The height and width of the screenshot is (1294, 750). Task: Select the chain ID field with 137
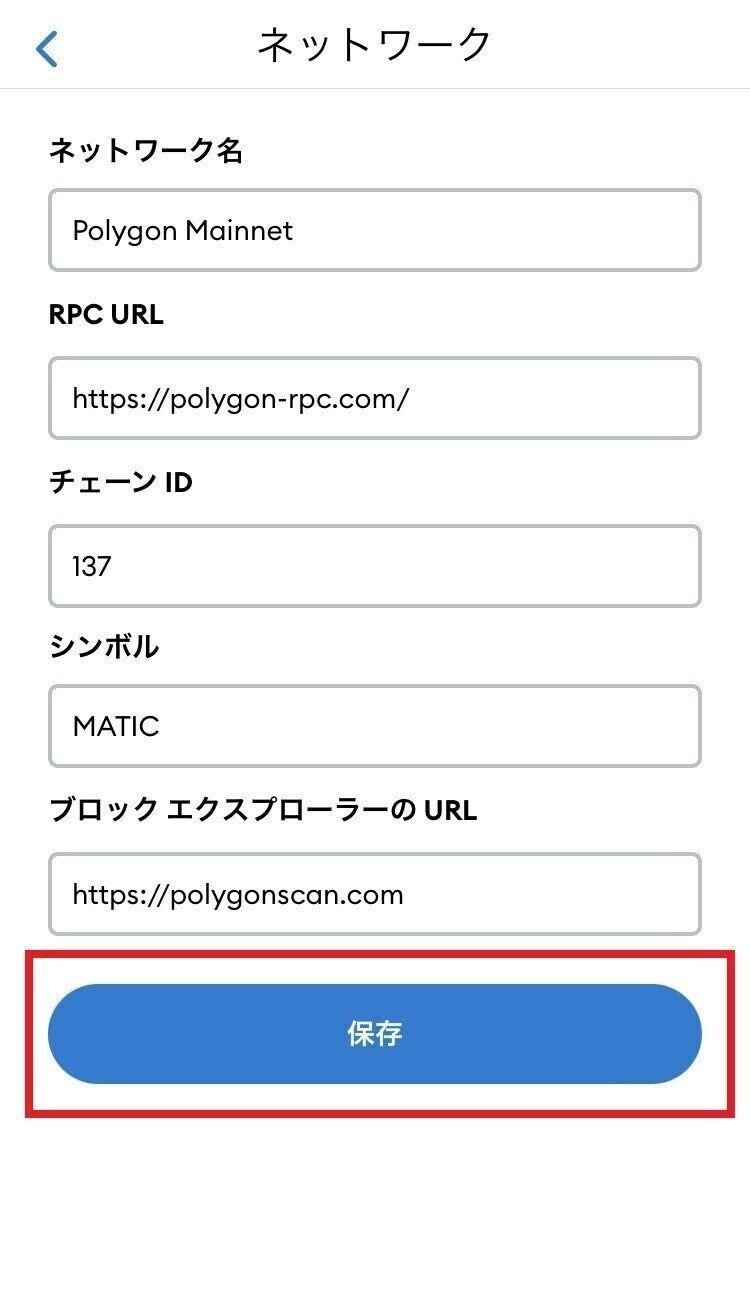click(375, 566)
